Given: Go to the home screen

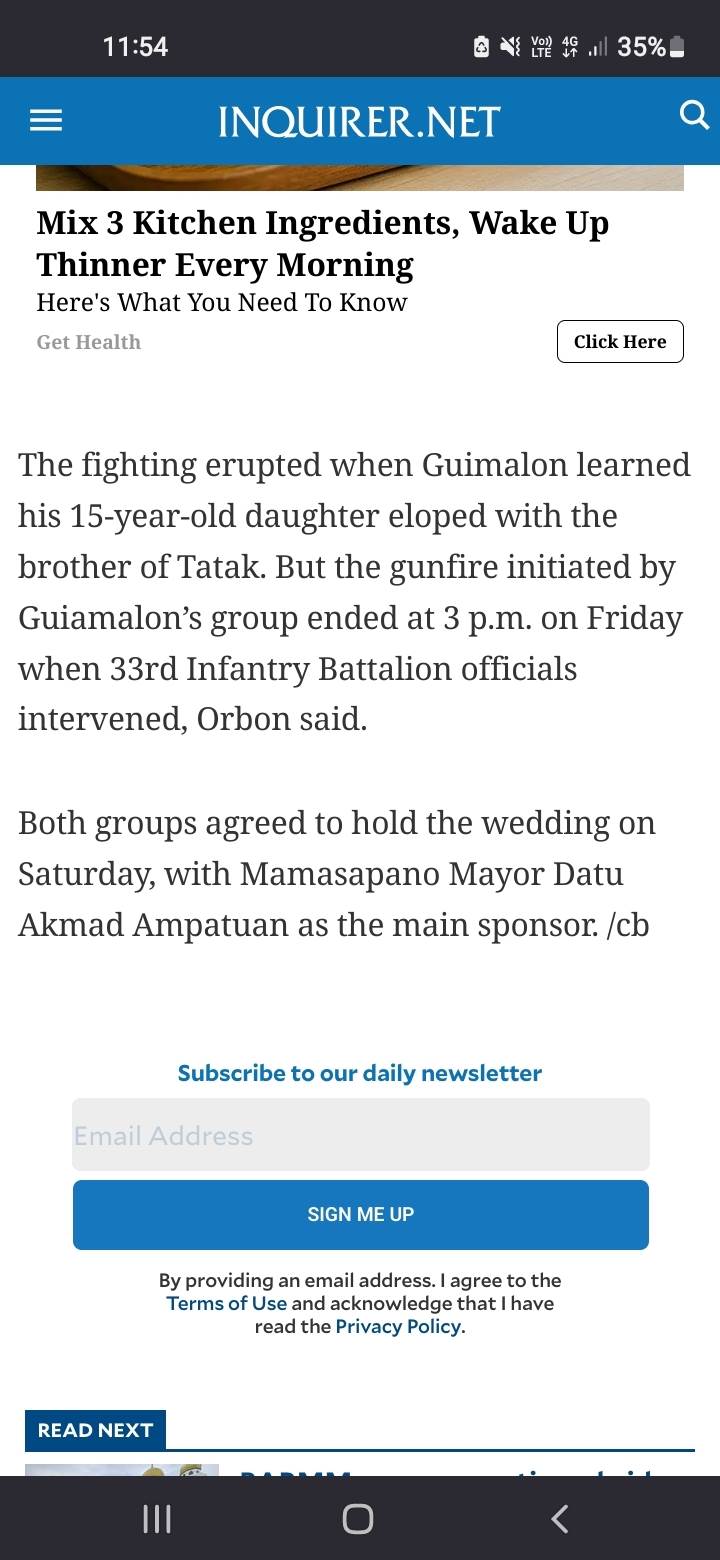Looking at the screenshot, I should click(358, 1519).
